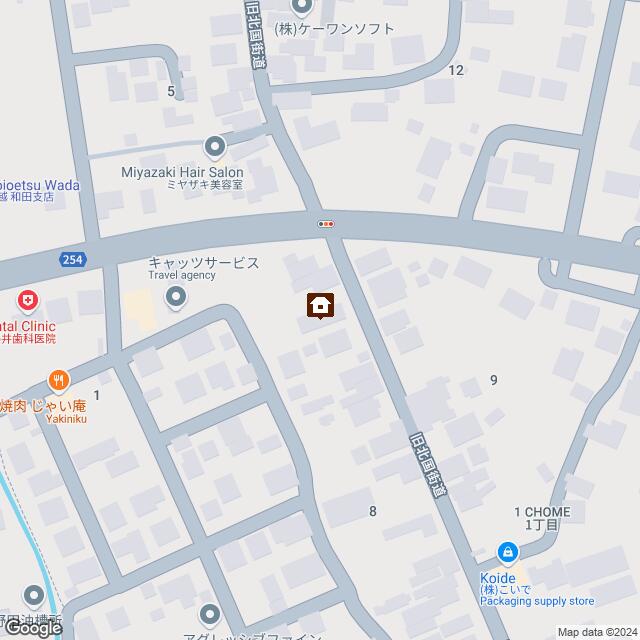Select the Miyazaki Hair Salon pin
Viewport: 640px width, 640px height.
(x=214, y=148)
